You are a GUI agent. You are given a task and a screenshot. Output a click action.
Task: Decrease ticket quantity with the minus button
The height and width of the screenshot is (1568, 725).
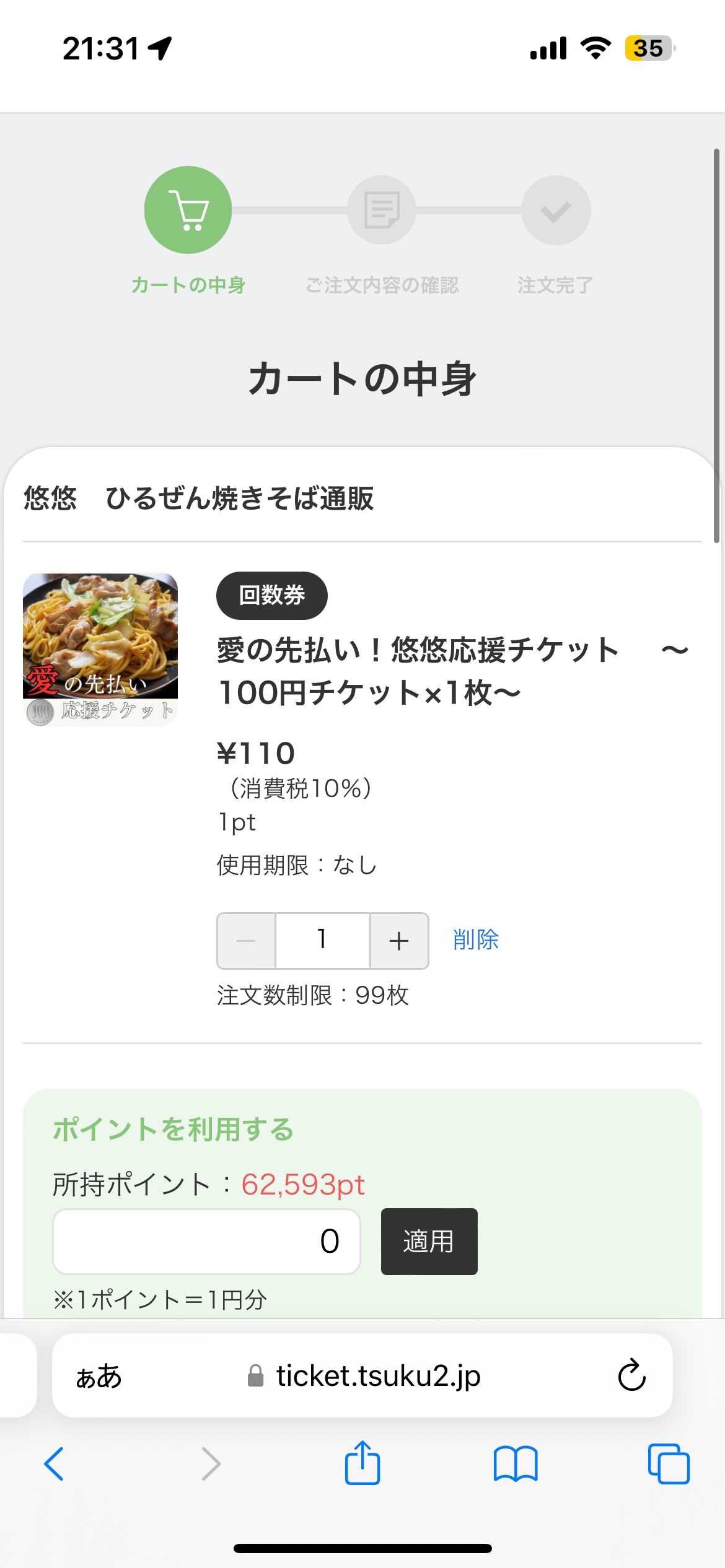(x=246, y=941)
